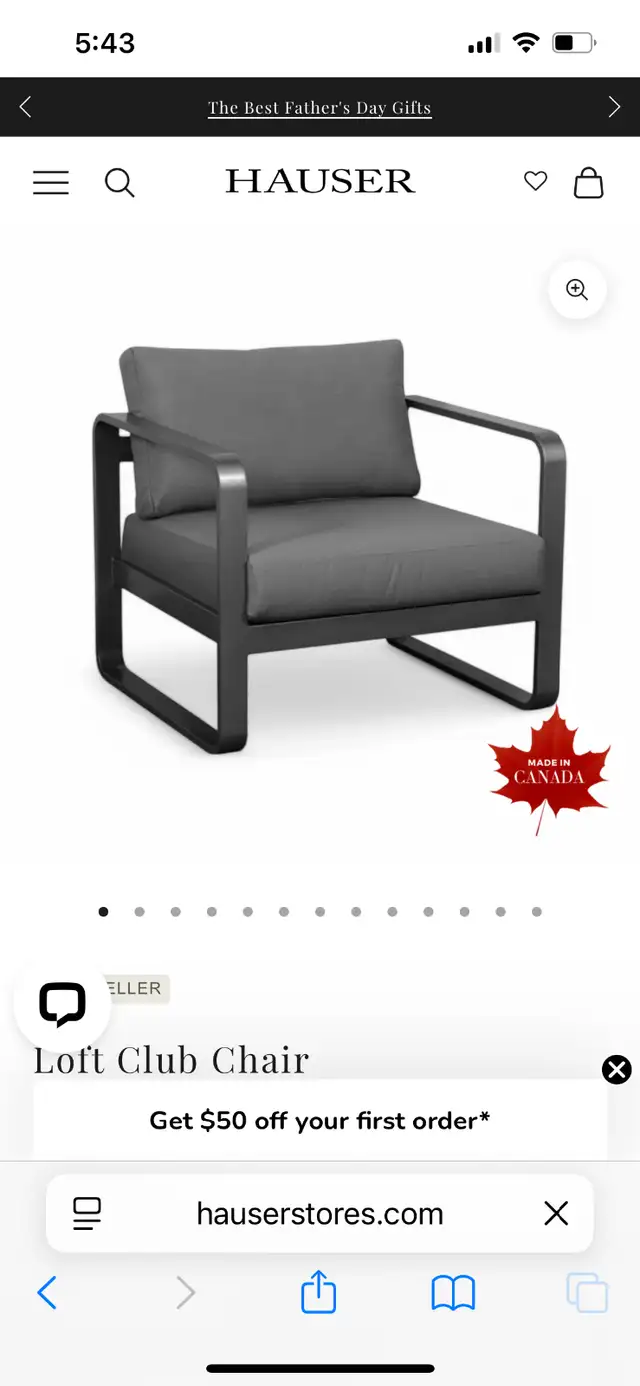Show the previous announcement banner

25,107
